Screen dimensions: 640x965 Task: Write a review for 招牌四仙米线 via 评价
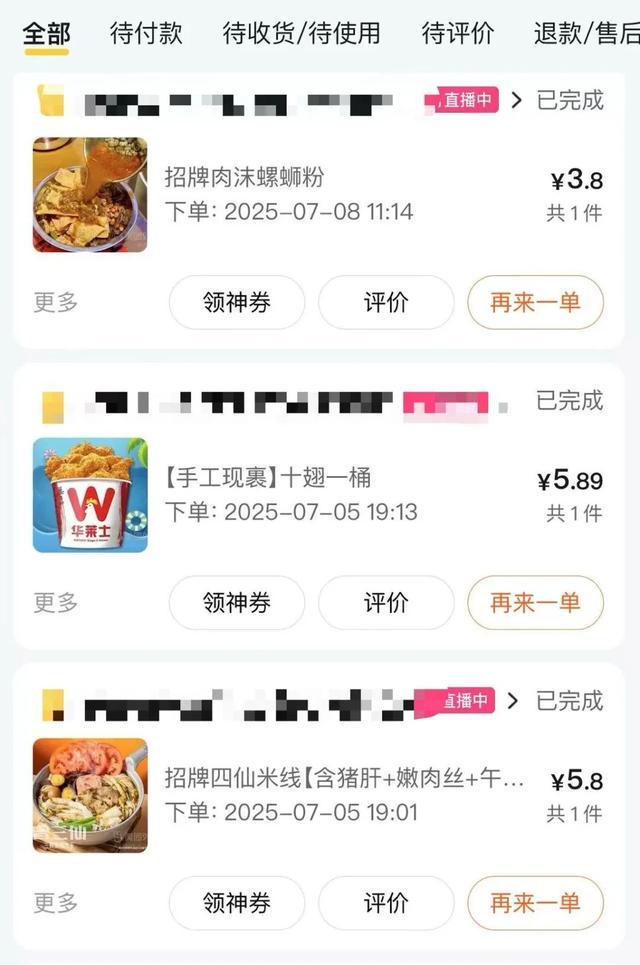pyautogui.click(x=386, y=903)
